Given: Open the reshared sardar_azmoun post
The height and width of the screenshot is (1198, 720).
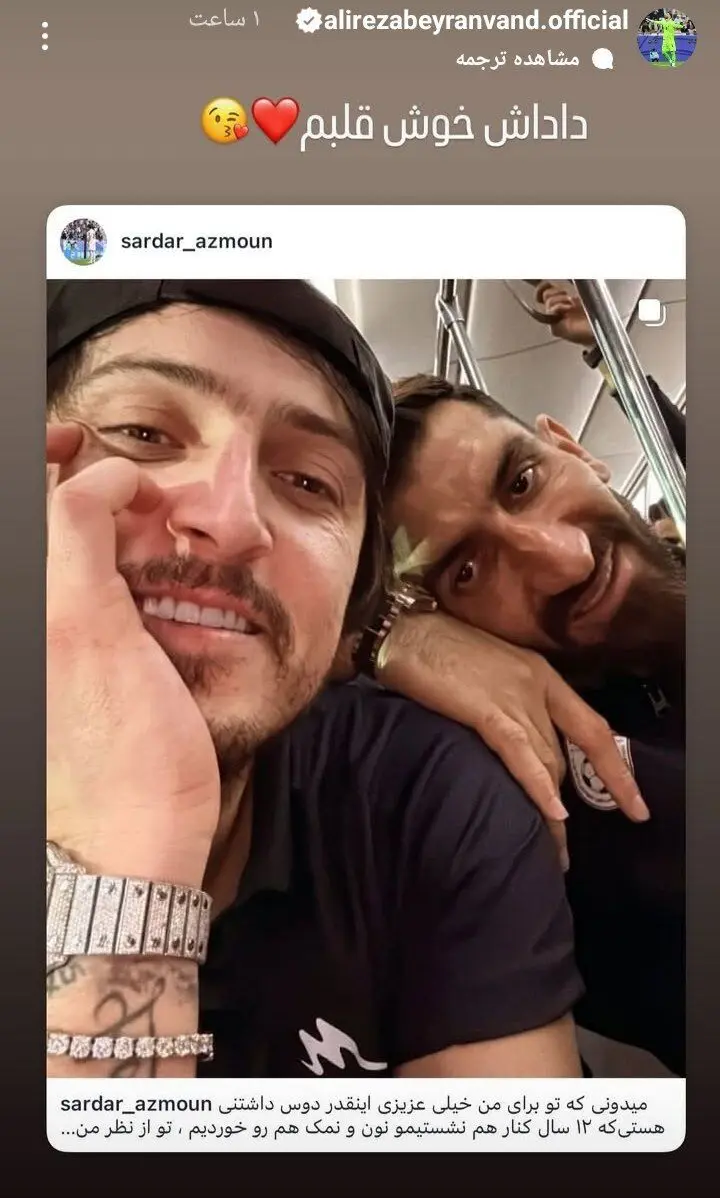Looking at the screenshot, I should click(366, 677).
